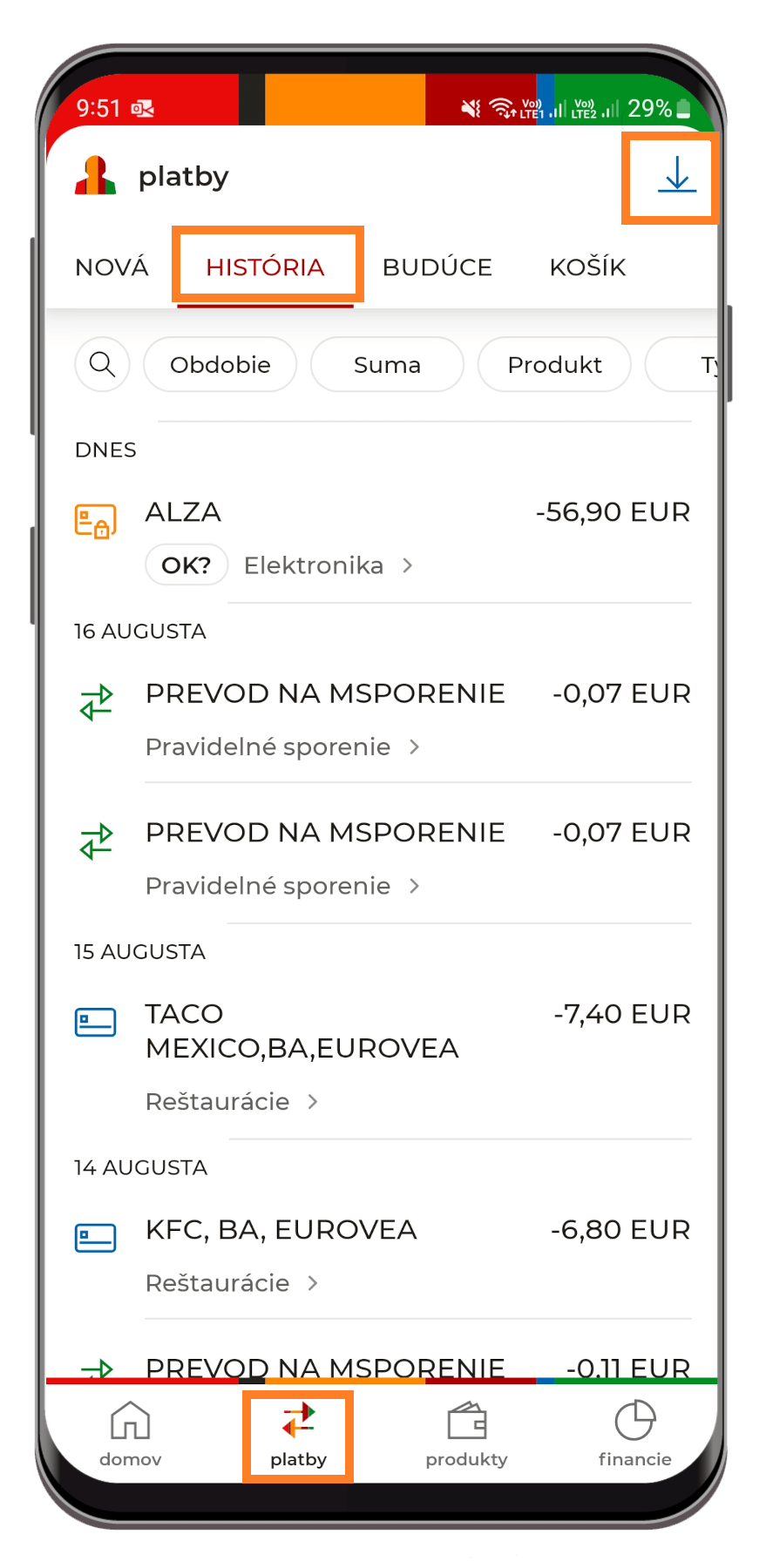This screenshot has height=1568, width=766.
Task: Switch to the produkty tab
Action: [466, 1434]
